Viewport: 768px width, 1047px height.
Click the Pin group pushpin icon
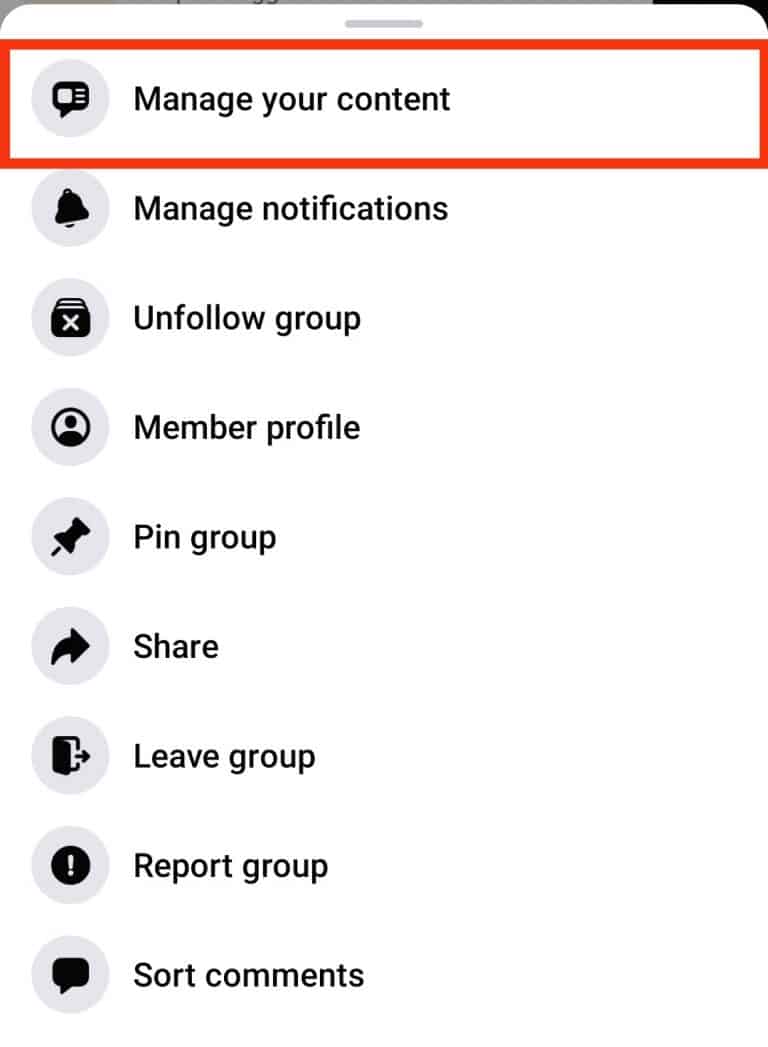click(x=70, y=537)
